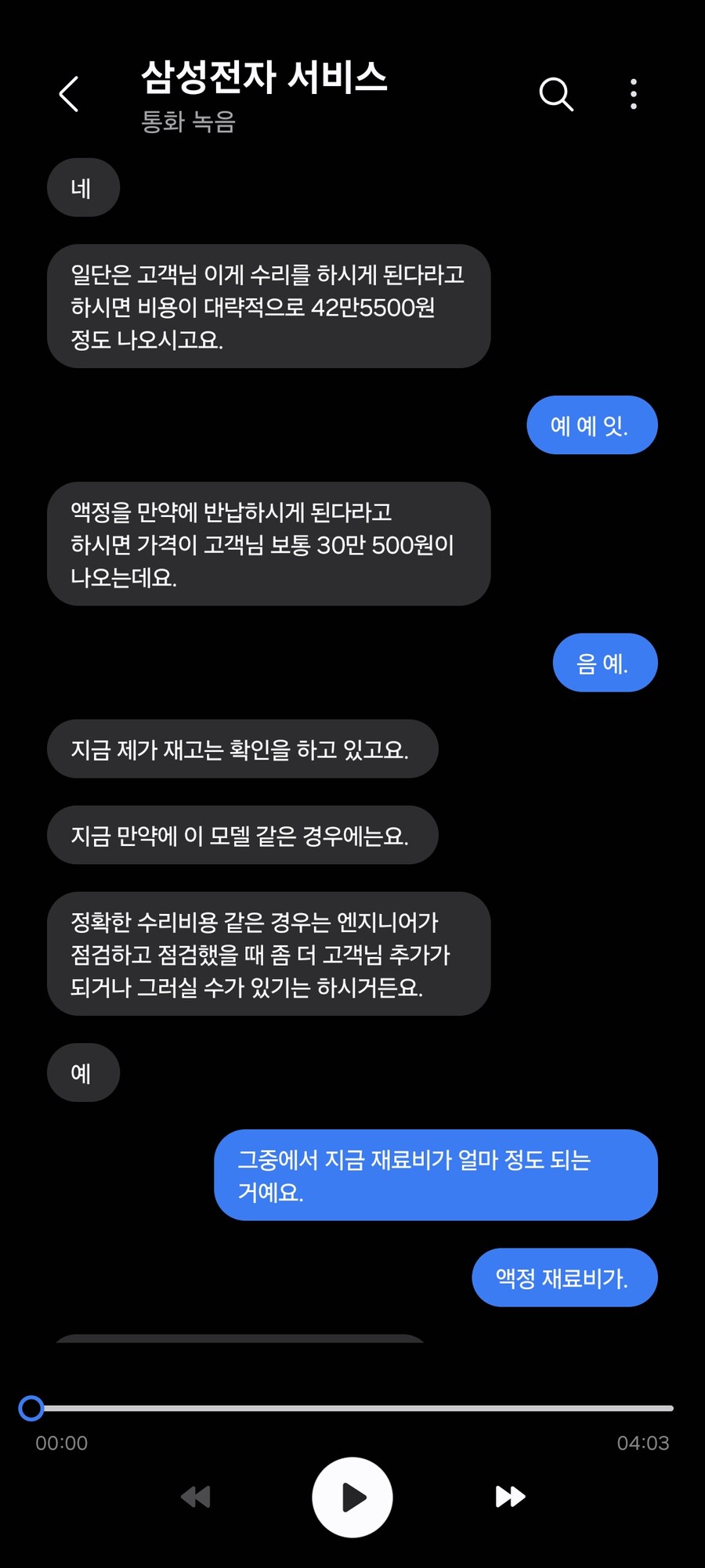Play the call recording
This screenshot has height=1568, width=705.
pos(352,1497)
